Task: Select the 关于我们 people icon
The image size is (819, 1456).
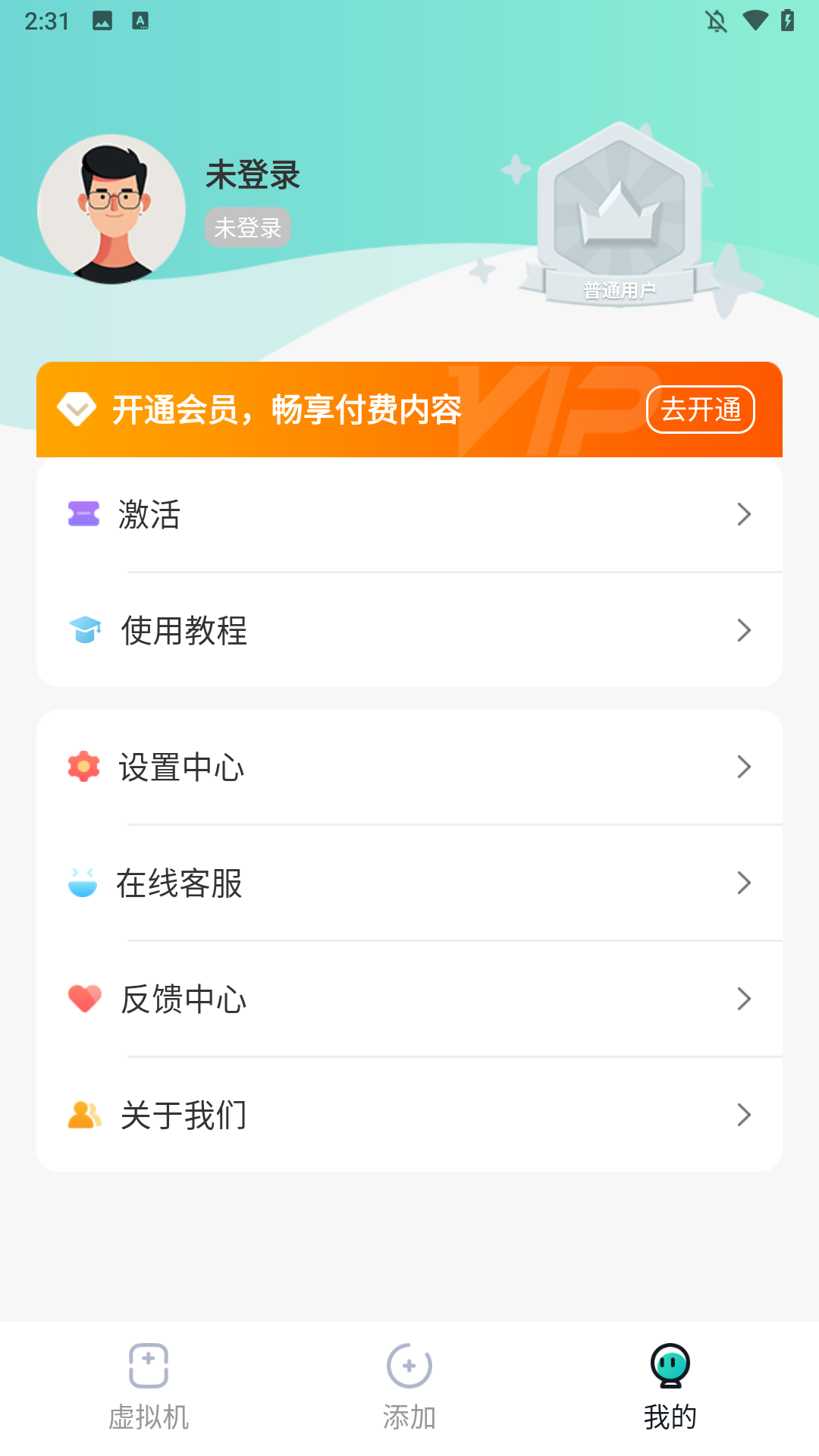Action: coord(83,1114)
